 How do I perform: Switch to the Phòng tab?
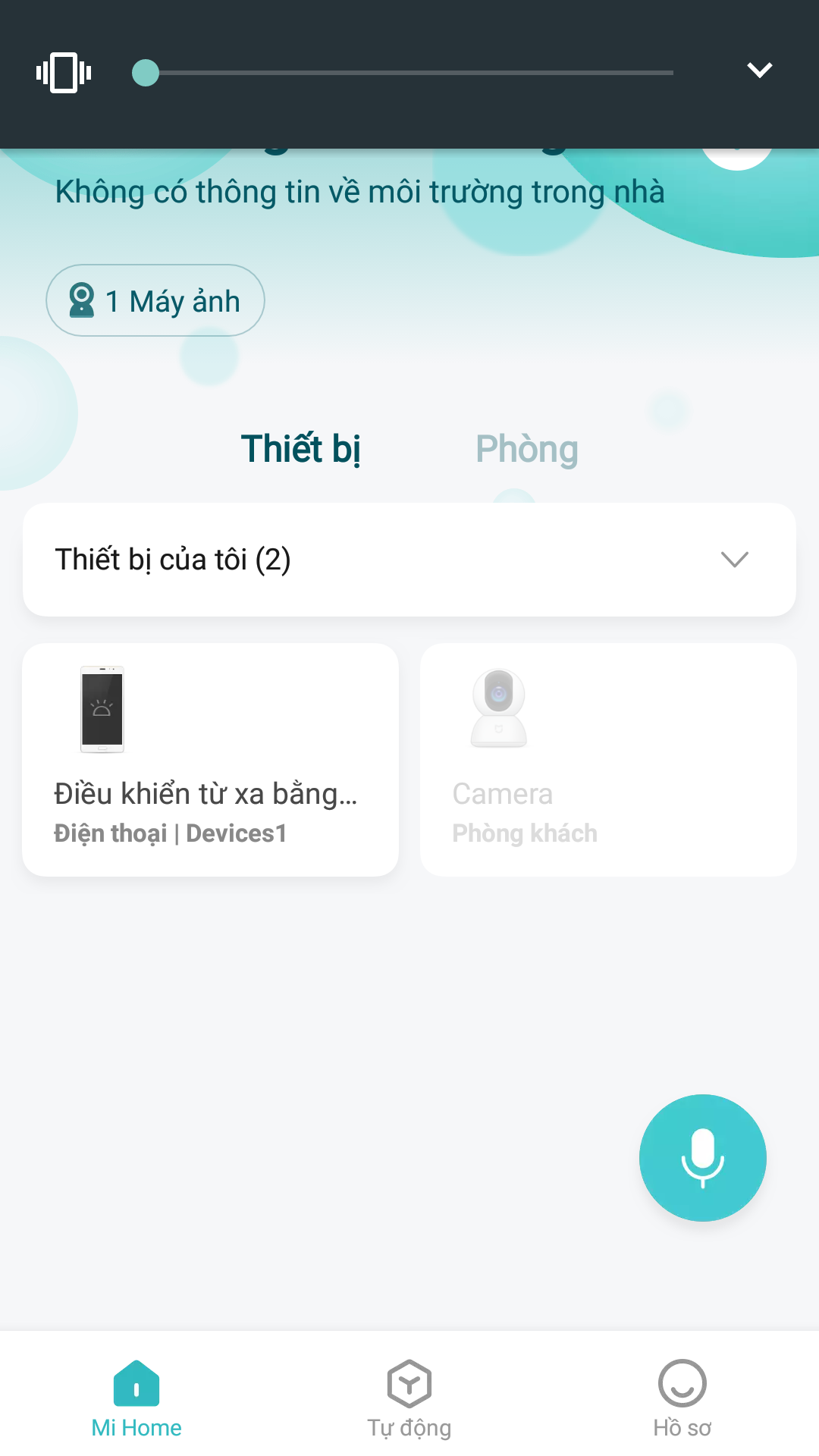point(526,449)
